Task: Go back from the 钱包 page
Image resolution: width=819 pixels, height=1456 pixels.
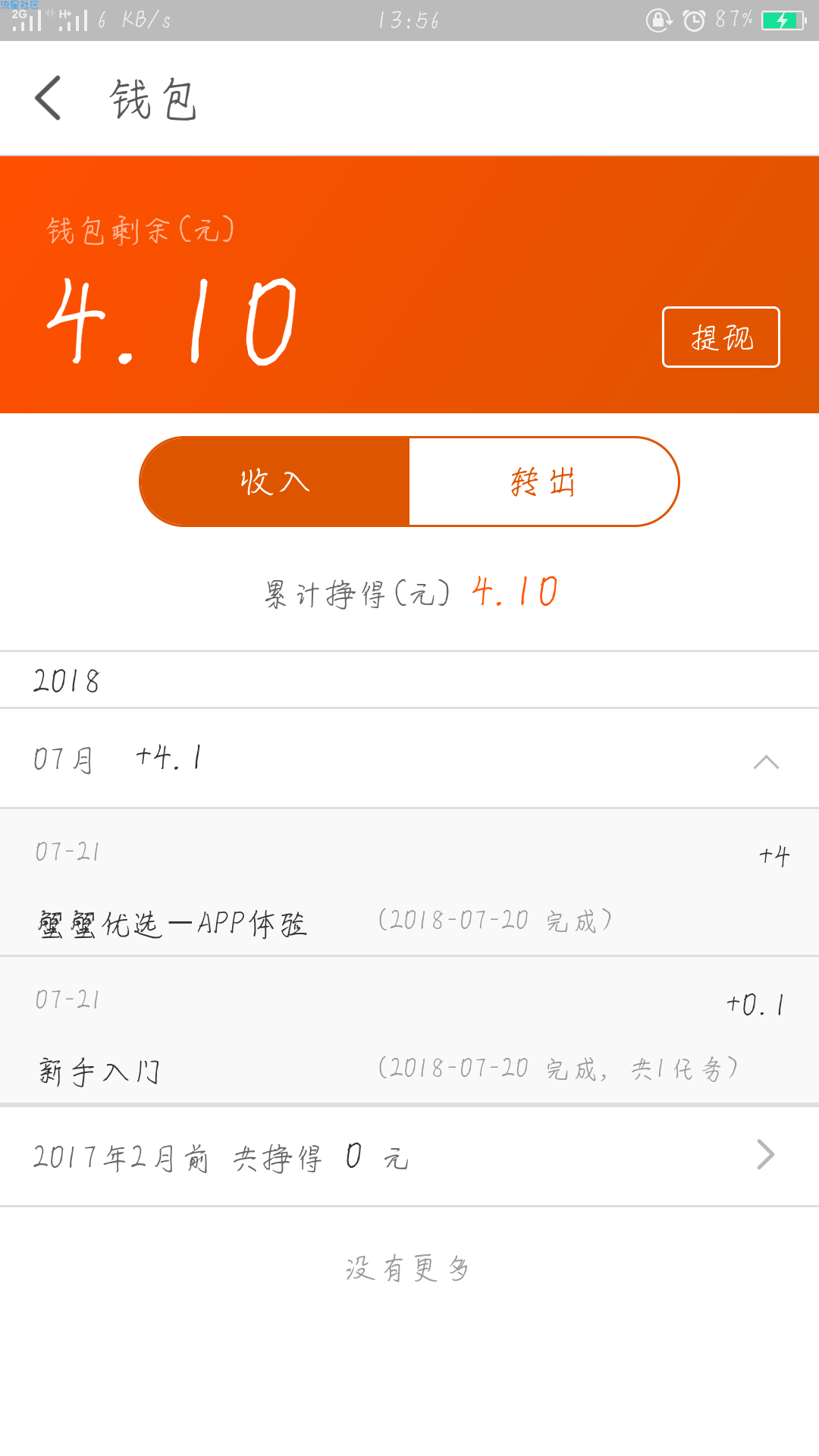Action: (x=49, y=99)
